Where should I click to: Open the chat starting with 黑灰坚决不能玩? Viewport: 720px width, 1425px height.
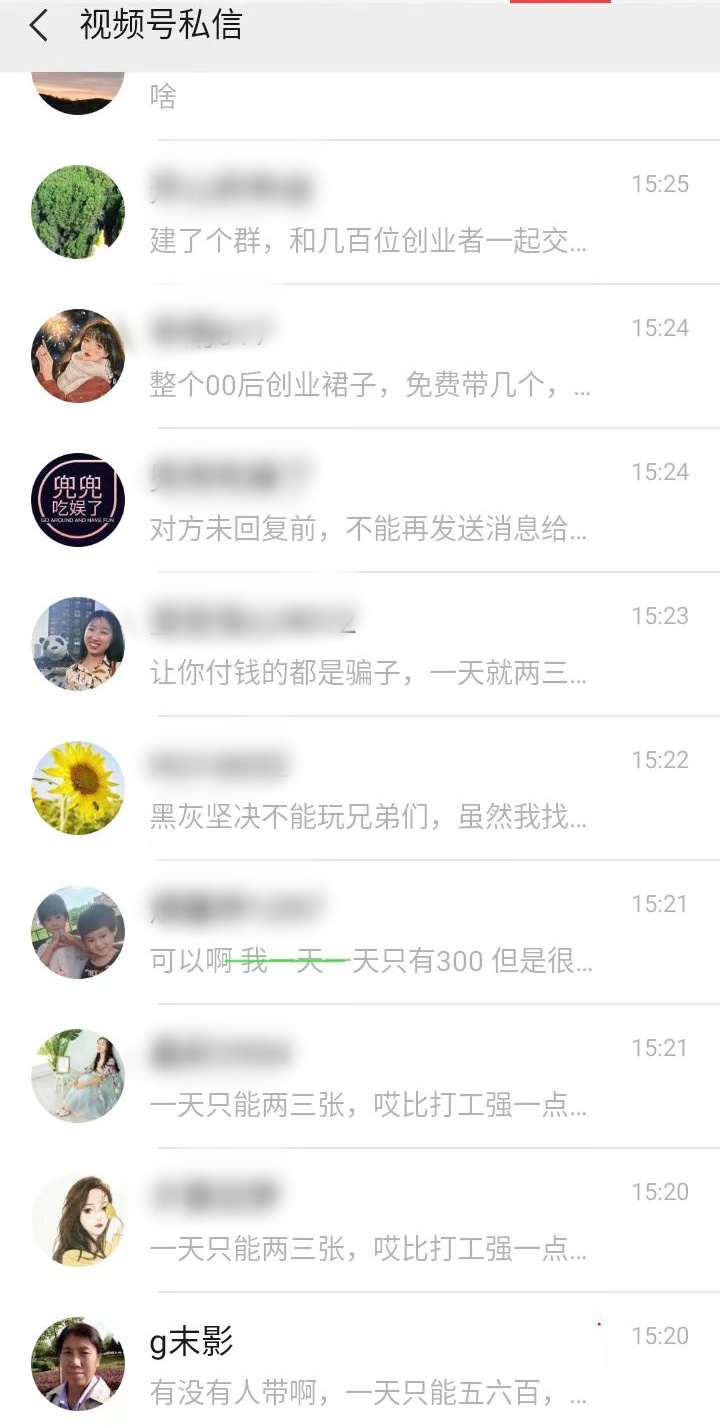368,817
